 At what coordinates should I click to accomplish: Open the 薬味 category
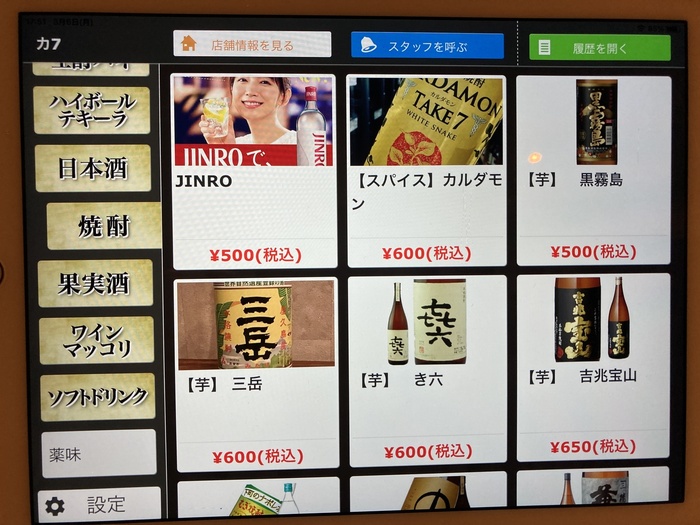click(x=98, y=453)
